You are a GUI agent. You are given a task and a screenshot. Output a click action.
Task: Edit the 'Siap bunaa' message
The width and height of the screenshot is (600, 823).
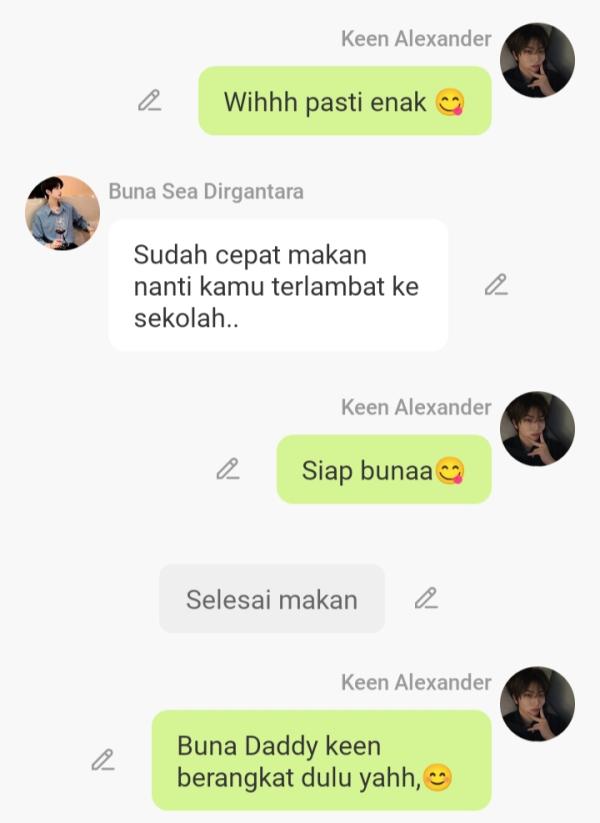(x=228, y=469)
